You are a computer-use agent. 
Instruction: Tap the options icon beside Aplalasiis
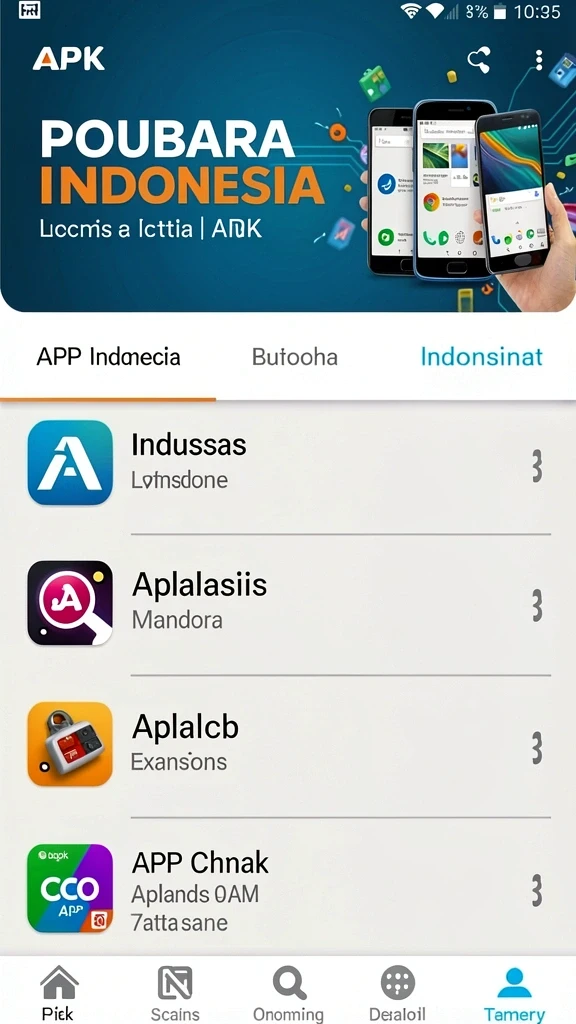tap(537, 605)
